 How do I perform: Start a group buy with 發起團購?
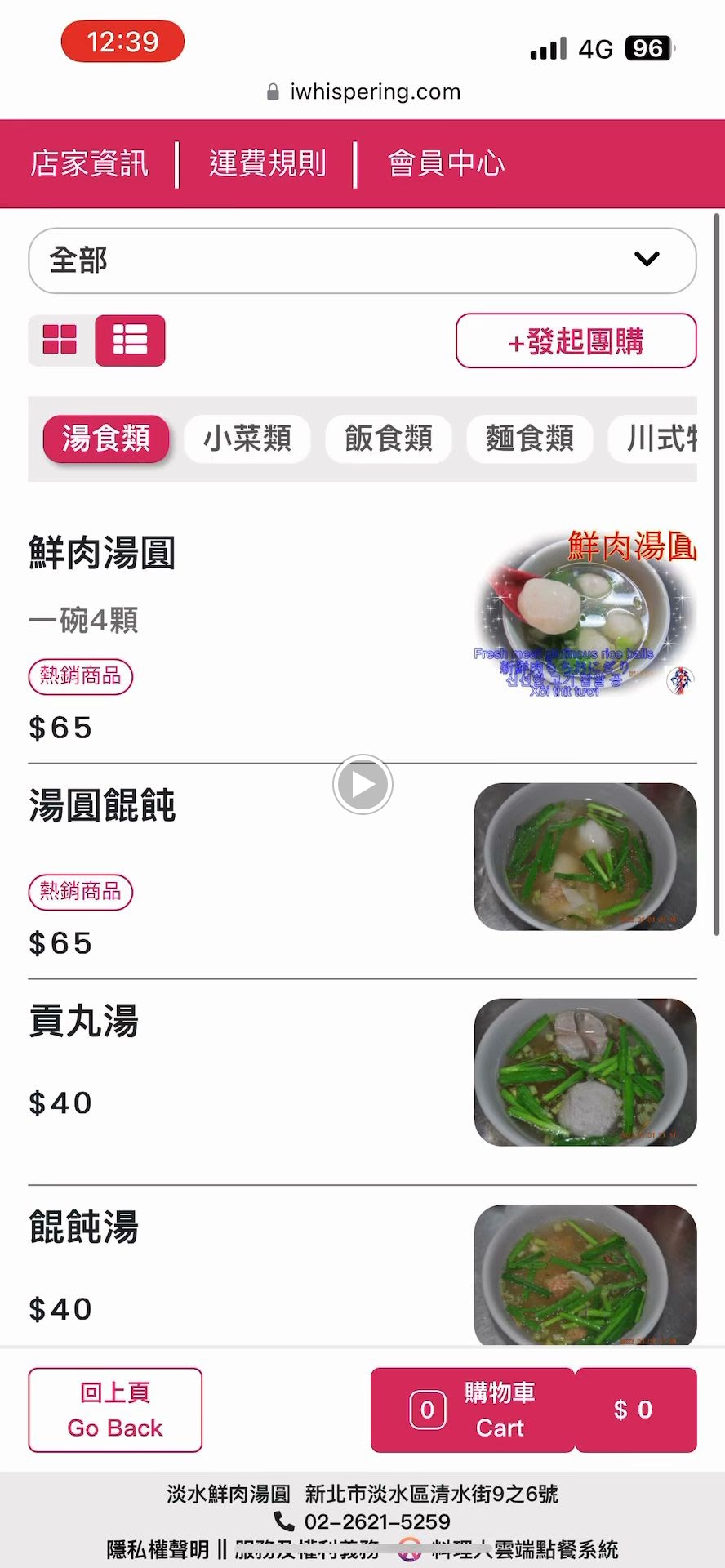[x=576, y=341]
